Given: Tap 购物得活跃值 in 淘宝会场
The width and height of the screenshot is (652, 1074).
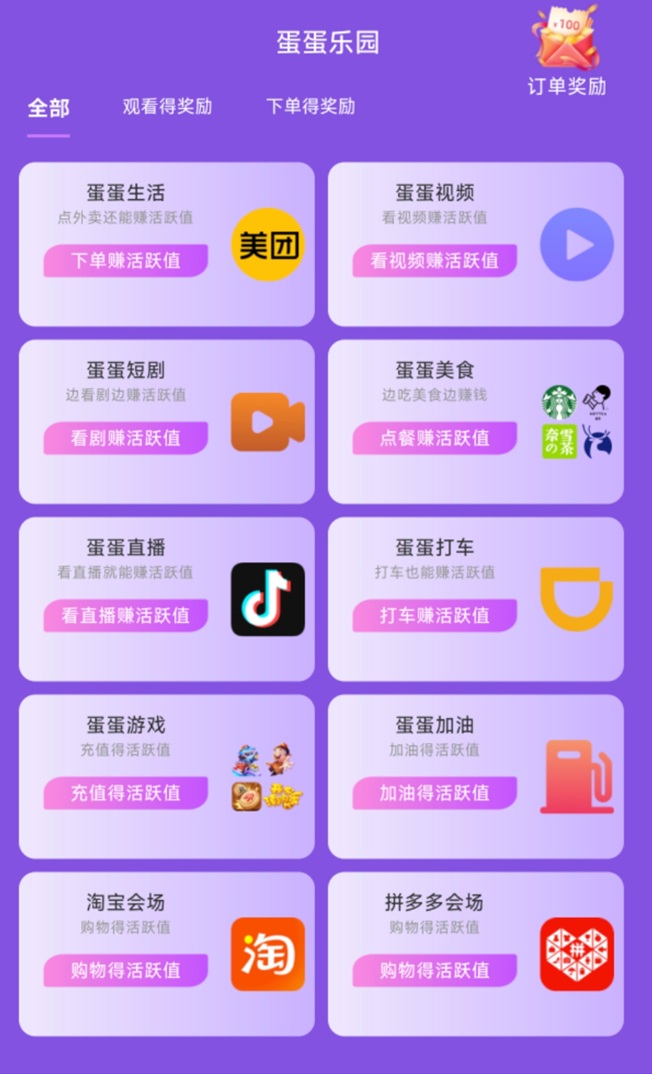Looking at the screenshot, I should (x=125, y=969).
